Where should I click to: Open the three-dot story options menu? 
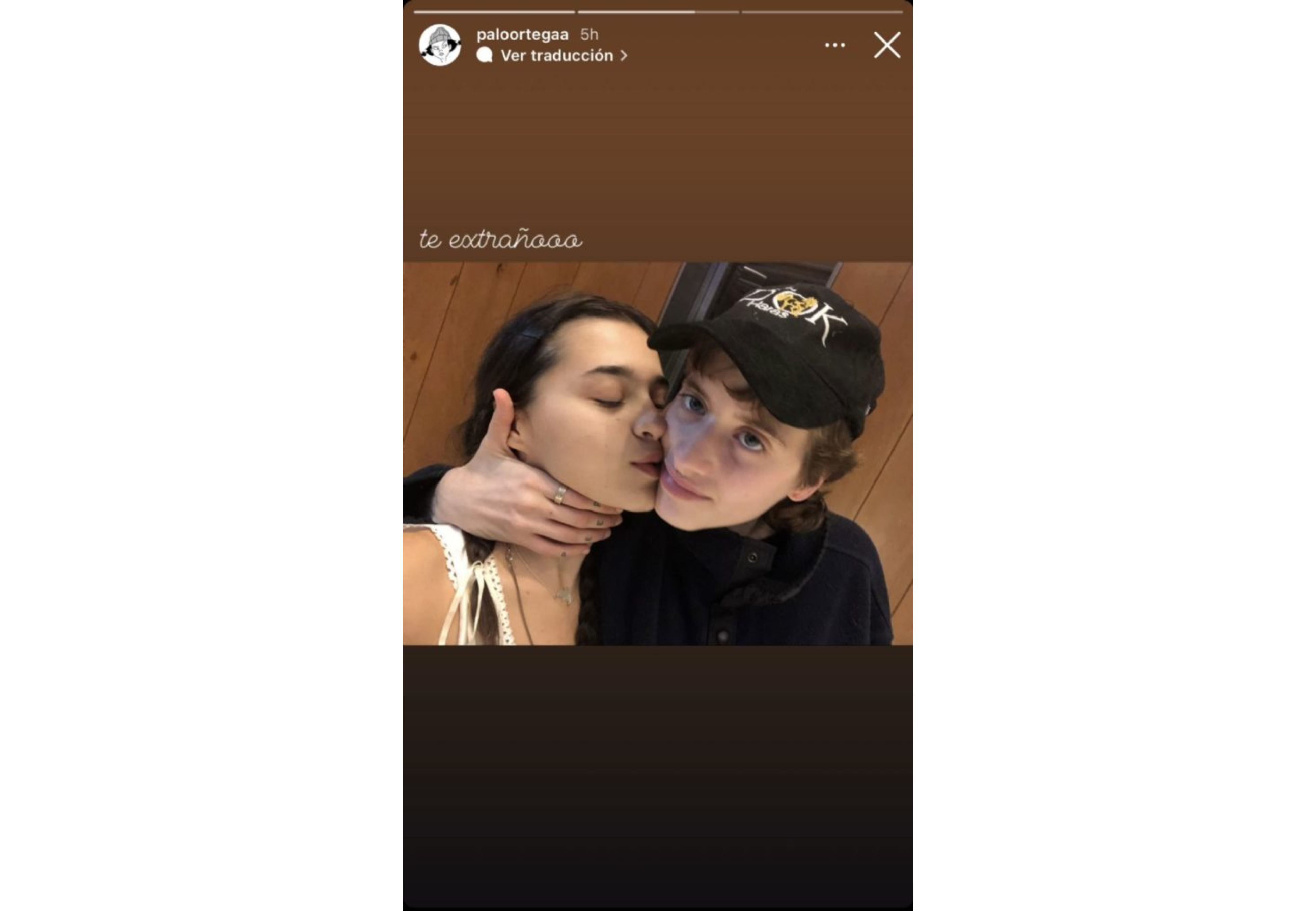point(834,45)
